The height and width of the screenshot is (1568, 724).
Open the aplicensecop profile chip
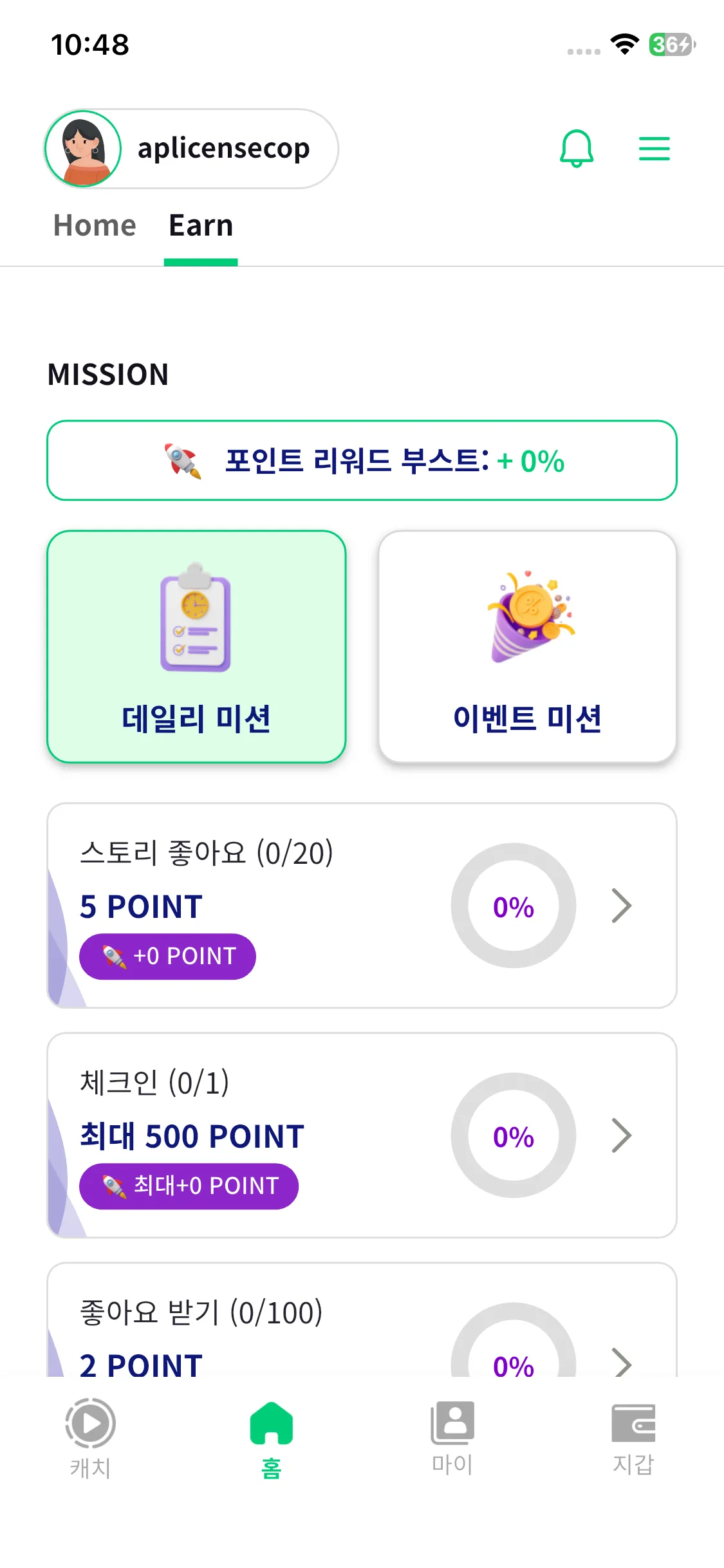191,149
